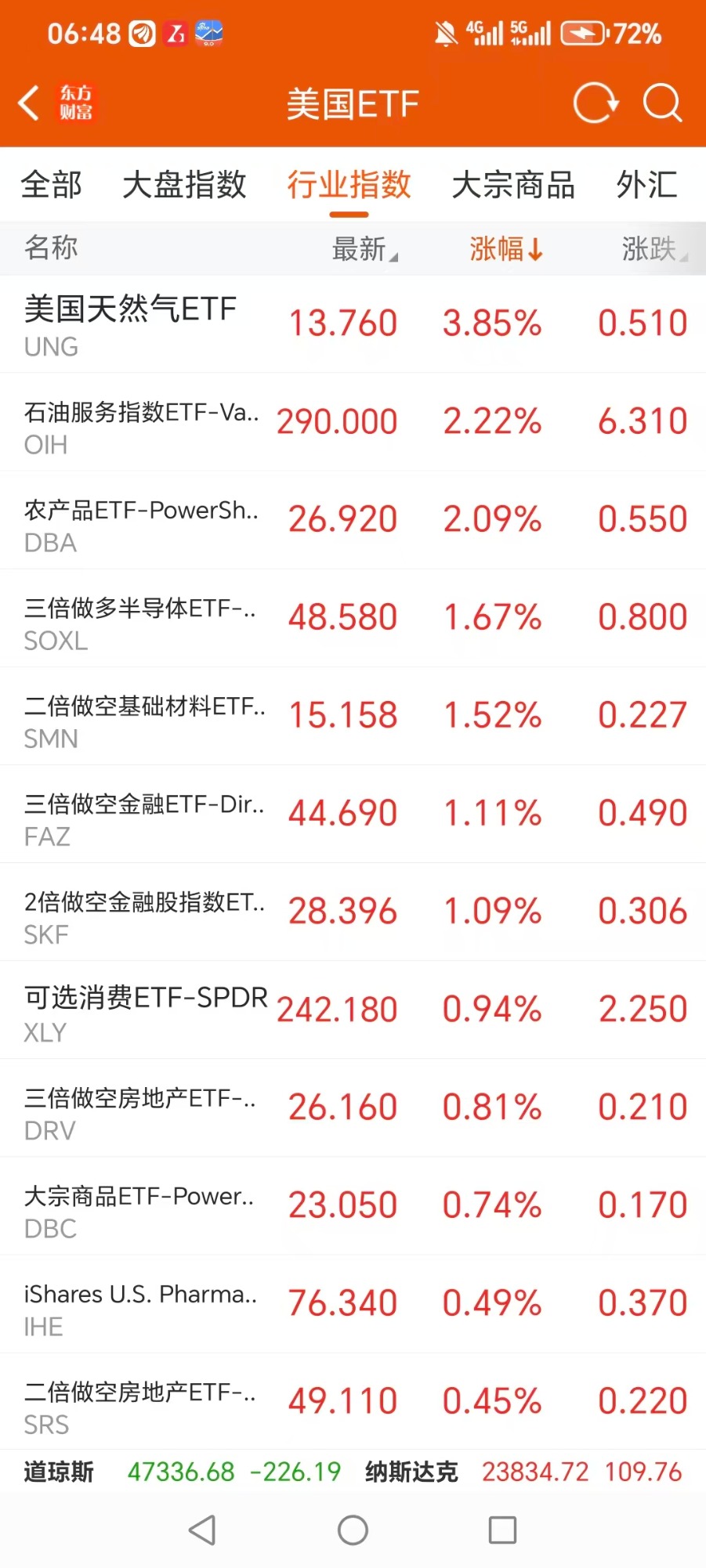View the XLY 可选消费ETF-SPDR quote
The image size is (706, 1568).
pos(353,1010)
